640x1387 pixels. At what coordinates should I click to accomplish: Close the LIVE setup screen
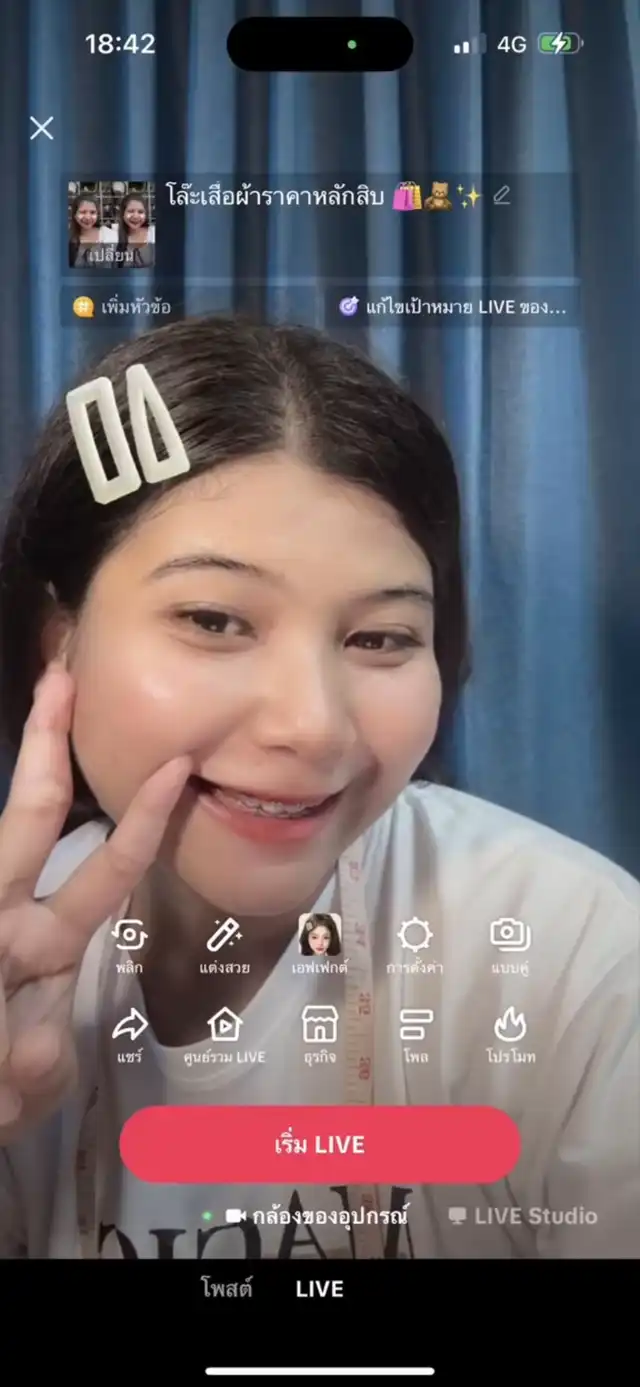(41, 128)
